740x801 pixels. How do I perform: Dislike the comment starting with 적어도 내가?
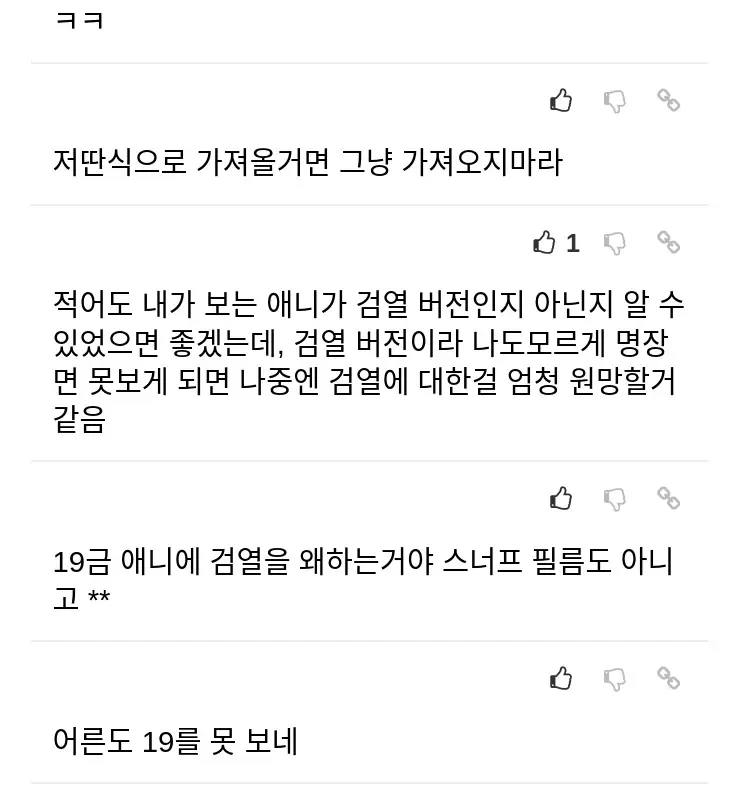(615, 242)
